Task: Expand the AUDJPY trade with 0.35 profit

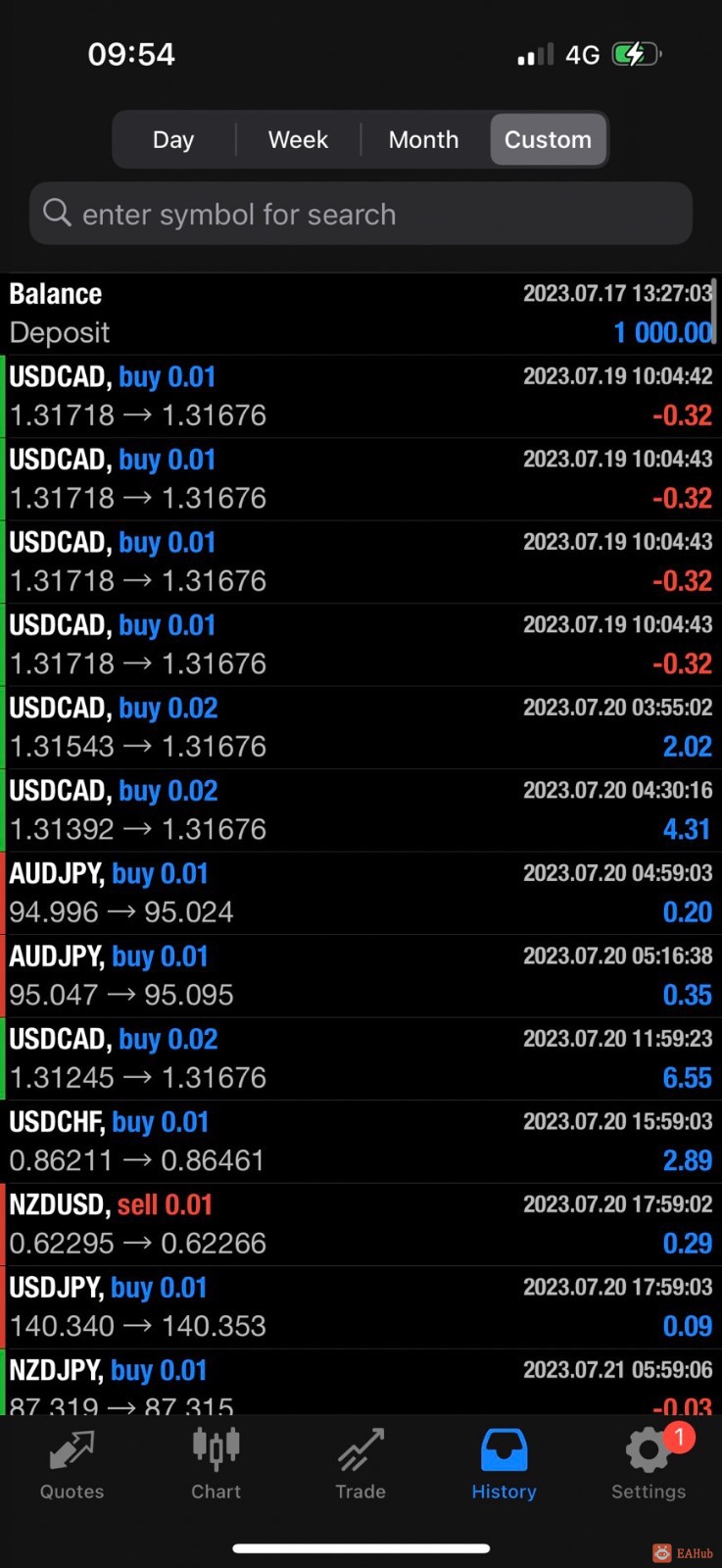Action: (x=361, y=975)
